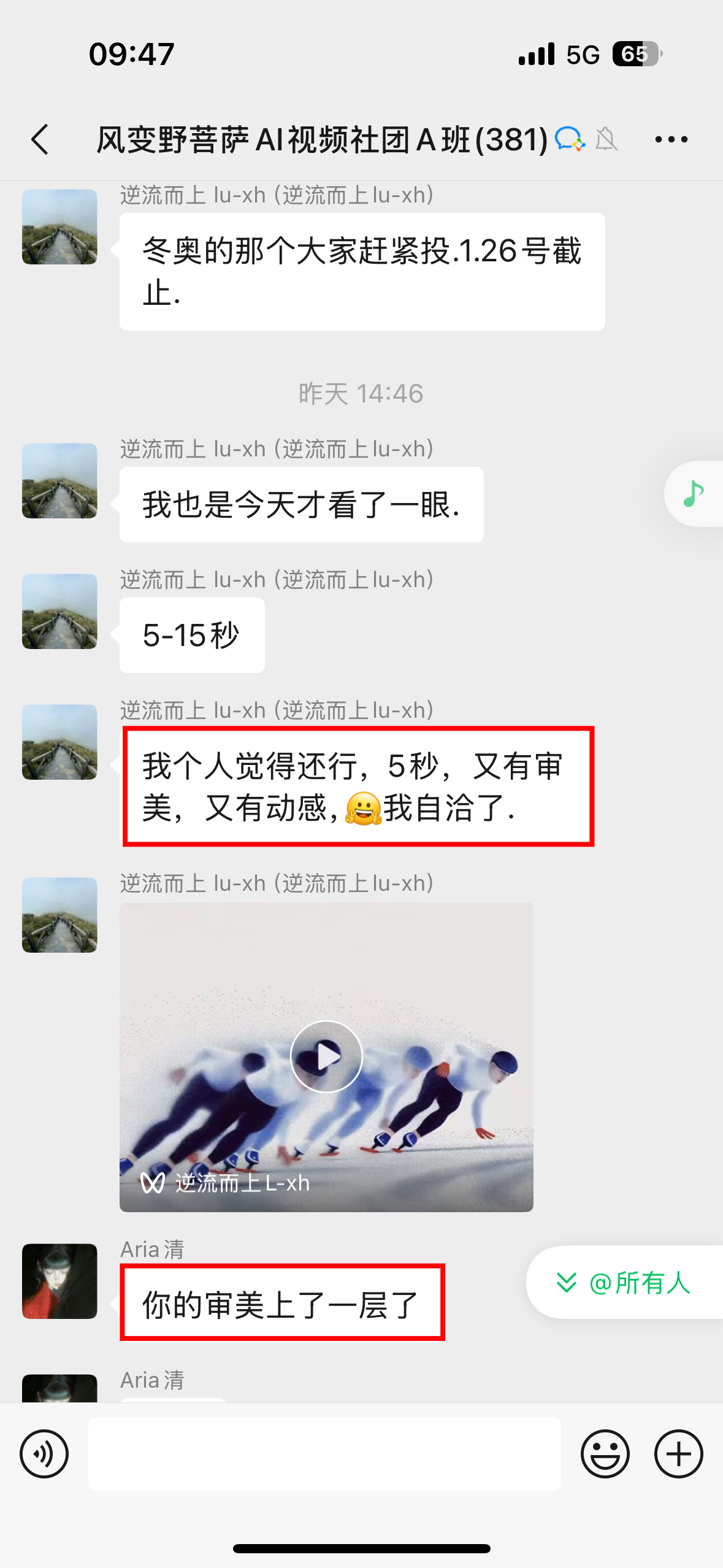723x1568 pixels.
Task: Select the 冬奥 deadline announcement message
Action: [x=361, y=271]
